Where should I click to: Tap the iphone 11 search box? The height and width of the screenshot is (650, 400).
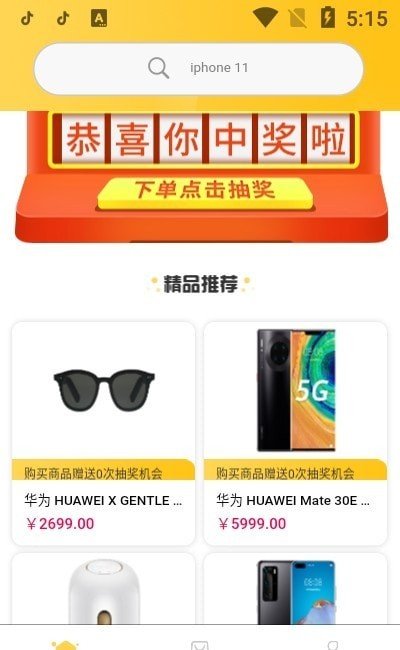(x=199, y=68)
